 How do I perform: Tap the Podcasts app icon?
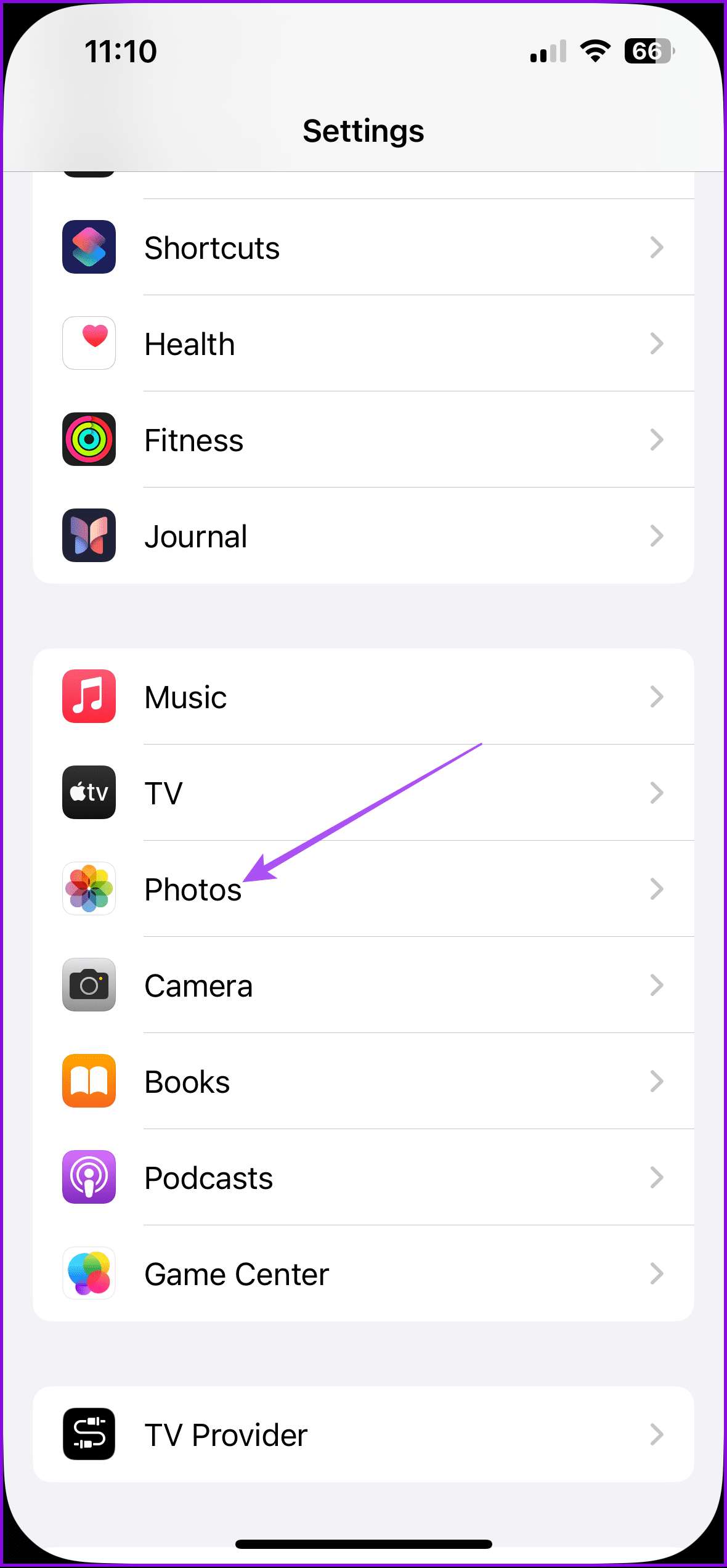(89, 1177)
